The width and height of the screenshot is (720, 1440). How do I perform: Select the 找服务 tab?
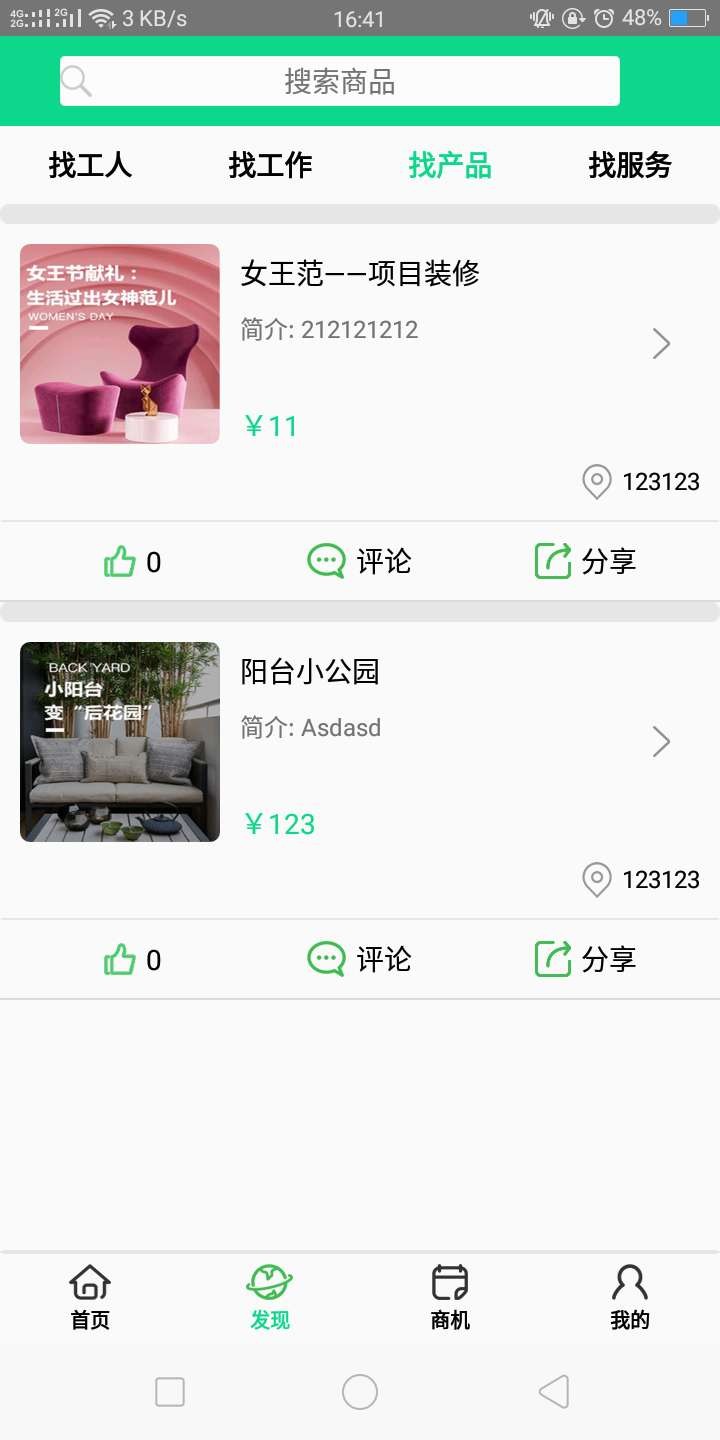point(630,166)
